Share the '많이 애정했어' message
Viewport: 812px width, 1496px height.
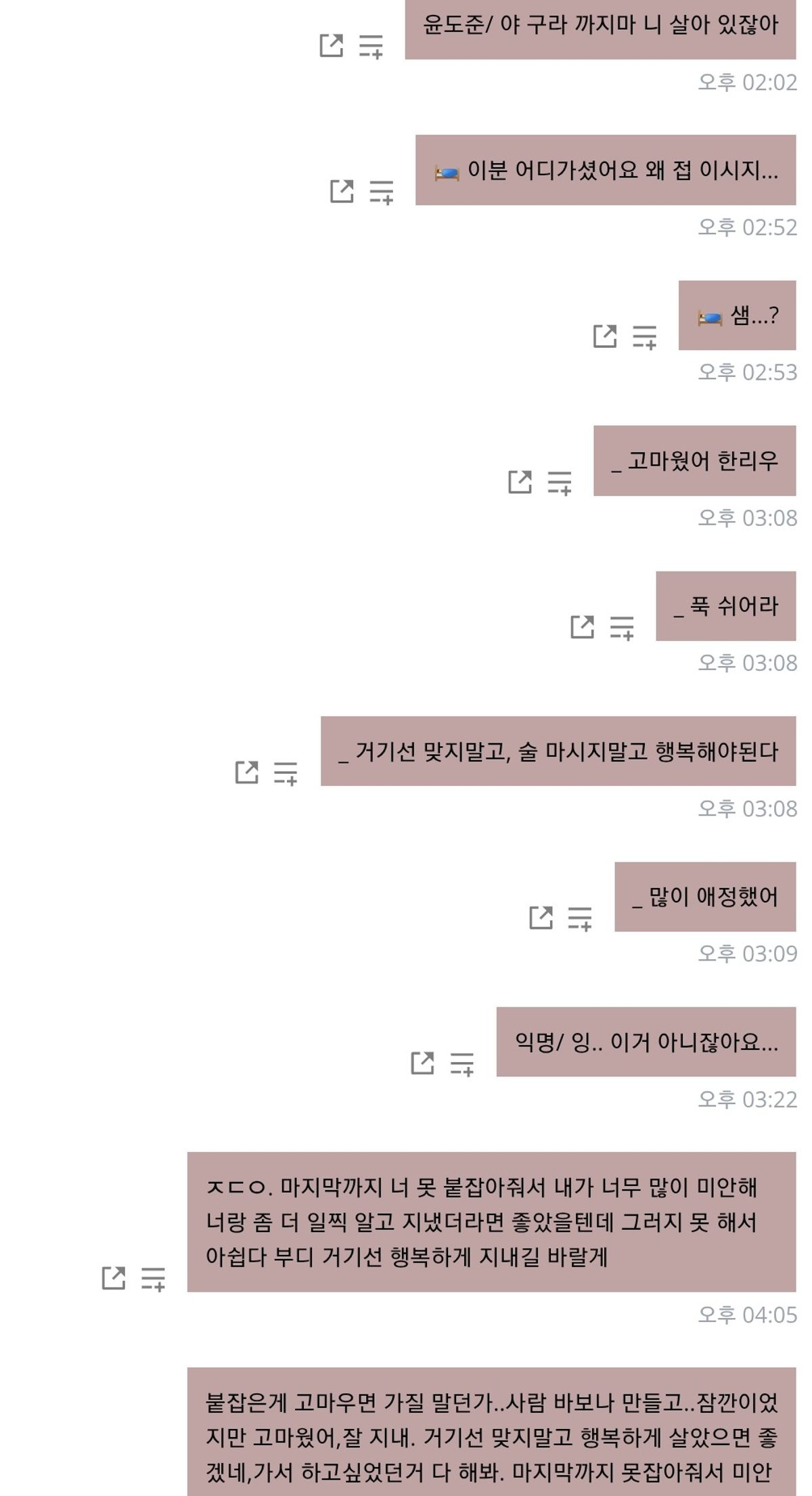pyautogui.click(x=541, y=917)
